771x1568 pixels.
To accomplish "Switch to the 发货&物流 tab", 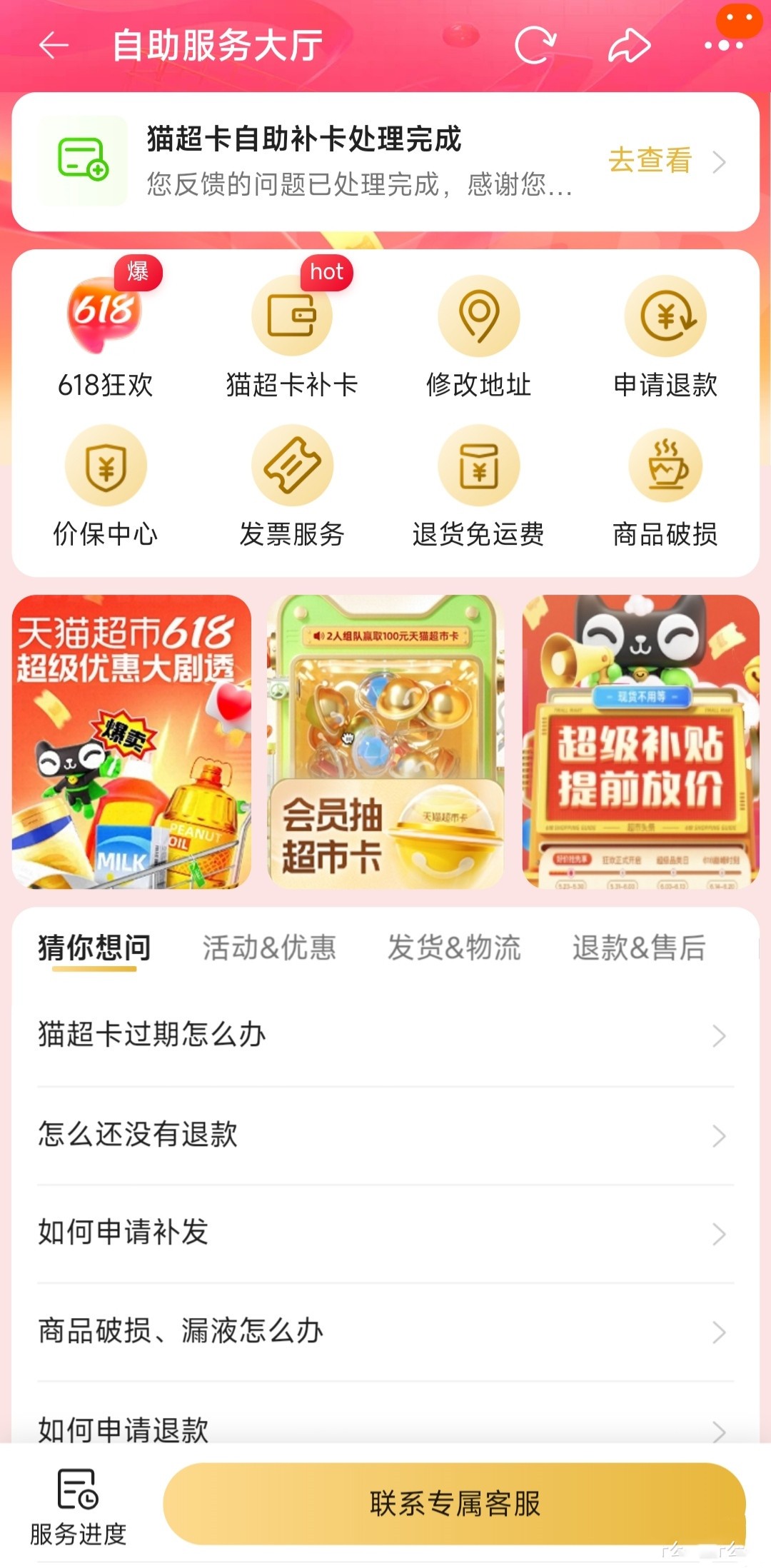I will click(454, 948).
